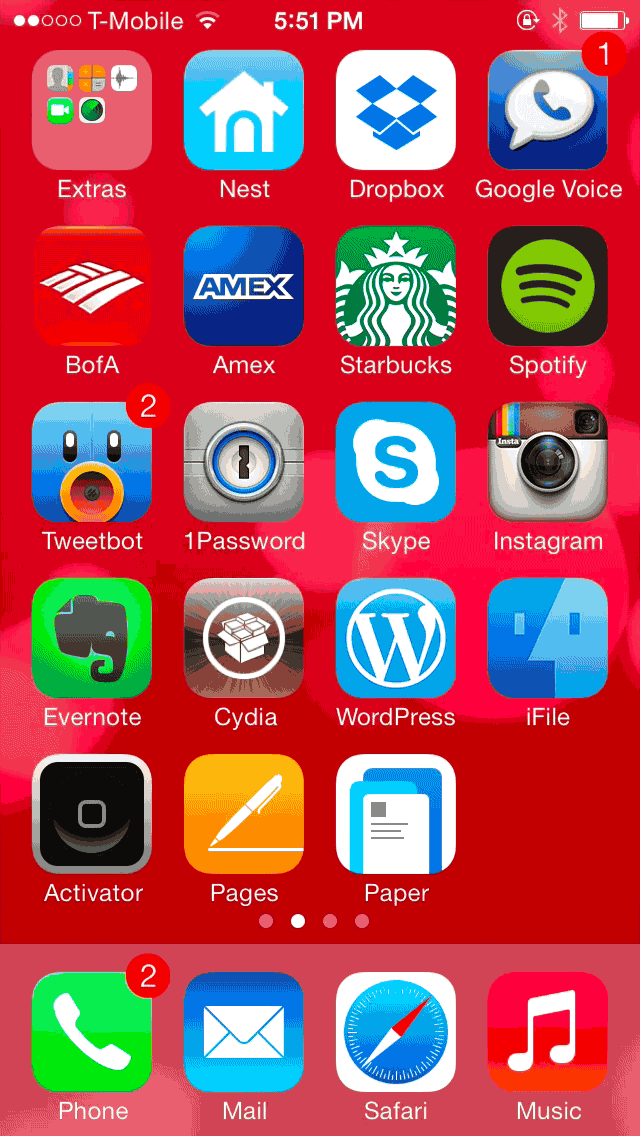Launch Safari from the dock
This screenshot has height=1136, width=640.
396,1032
